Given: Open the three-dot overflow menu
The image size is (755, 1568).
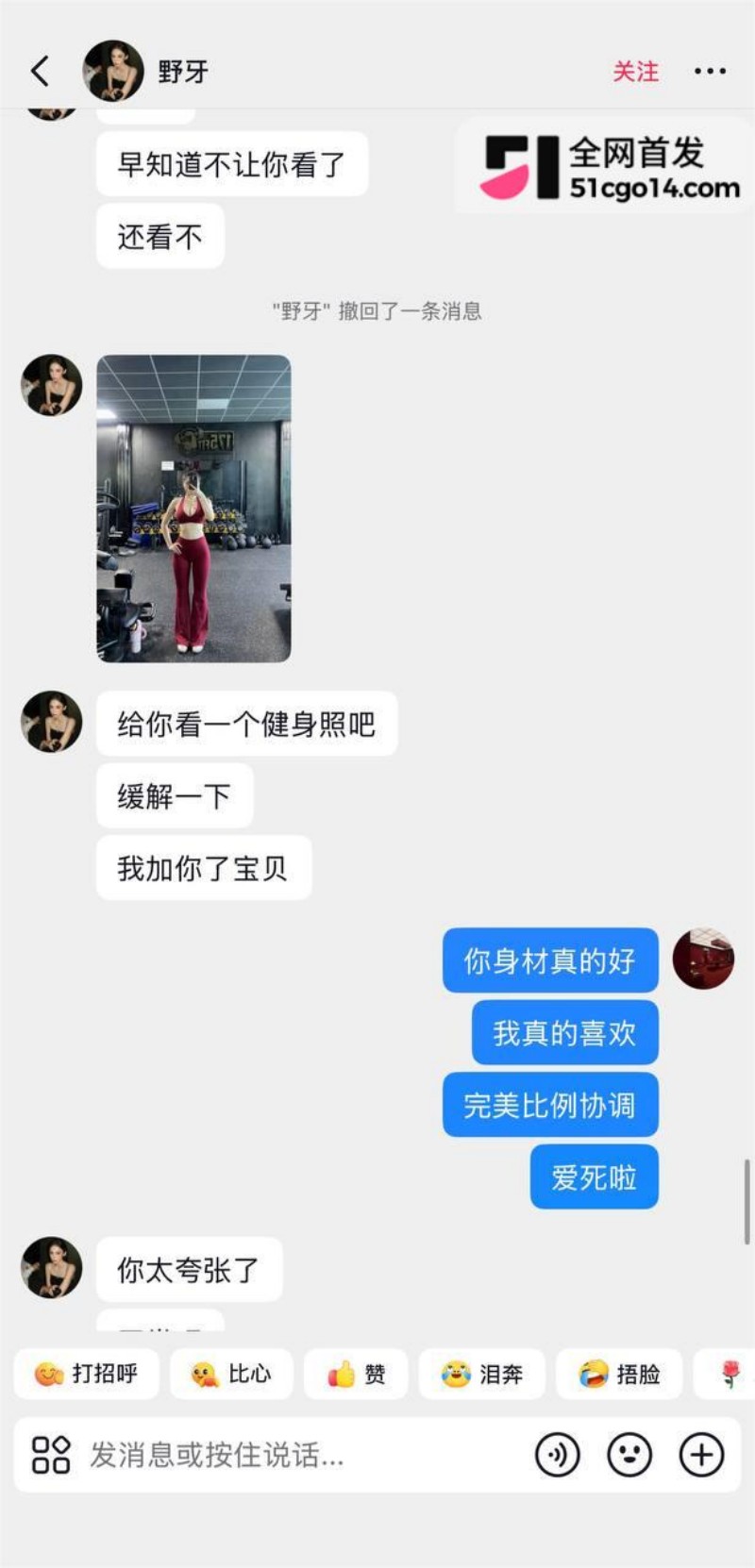Looking at the screenshot, I should [710, 71].
